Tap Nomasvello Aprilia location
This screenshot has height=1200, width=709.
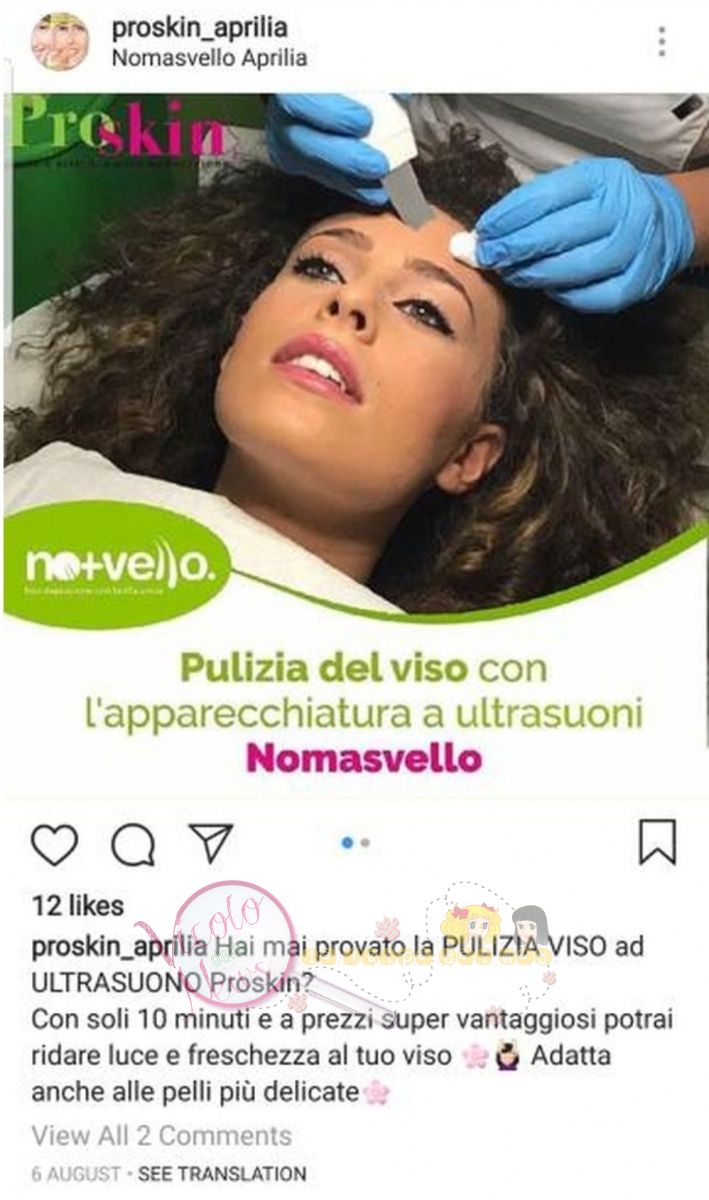[209, 58]
